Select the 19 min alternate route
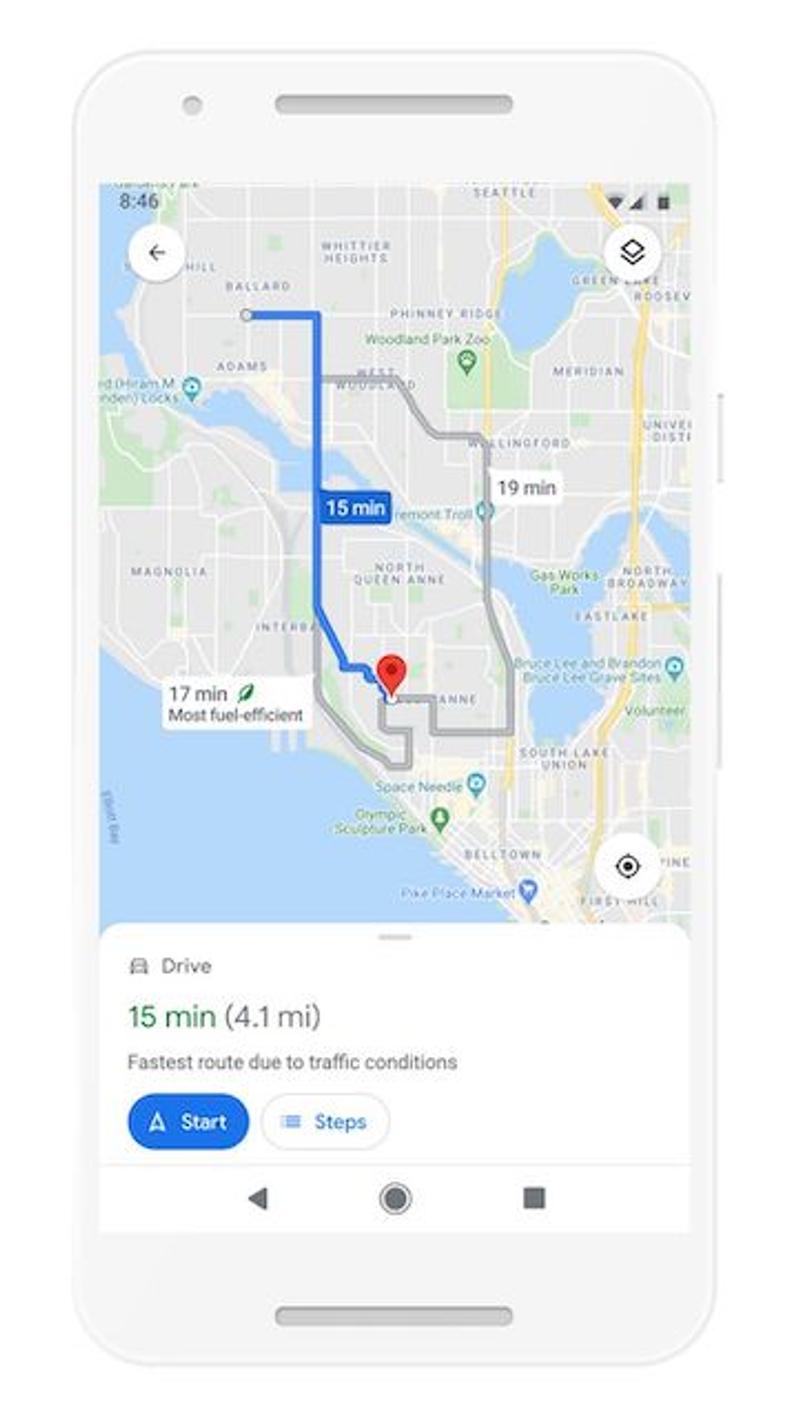 pyautogui.click(x=526, y=488)
